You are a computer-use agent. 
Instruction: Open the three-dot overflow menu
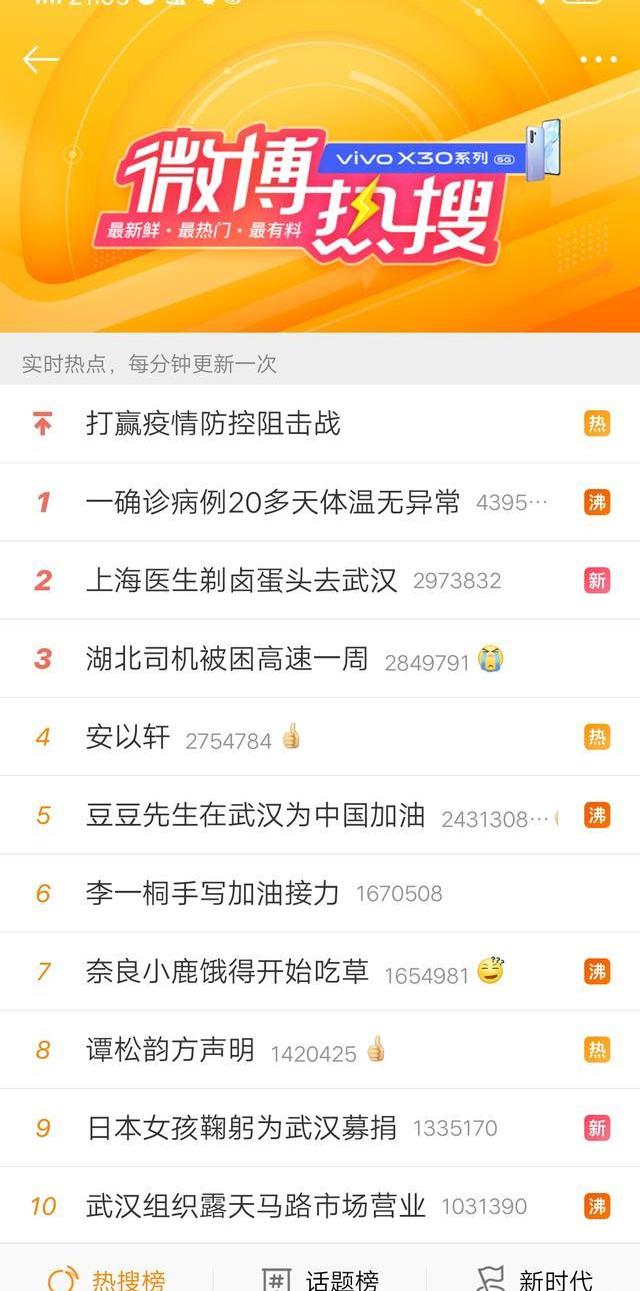point(598,60)
